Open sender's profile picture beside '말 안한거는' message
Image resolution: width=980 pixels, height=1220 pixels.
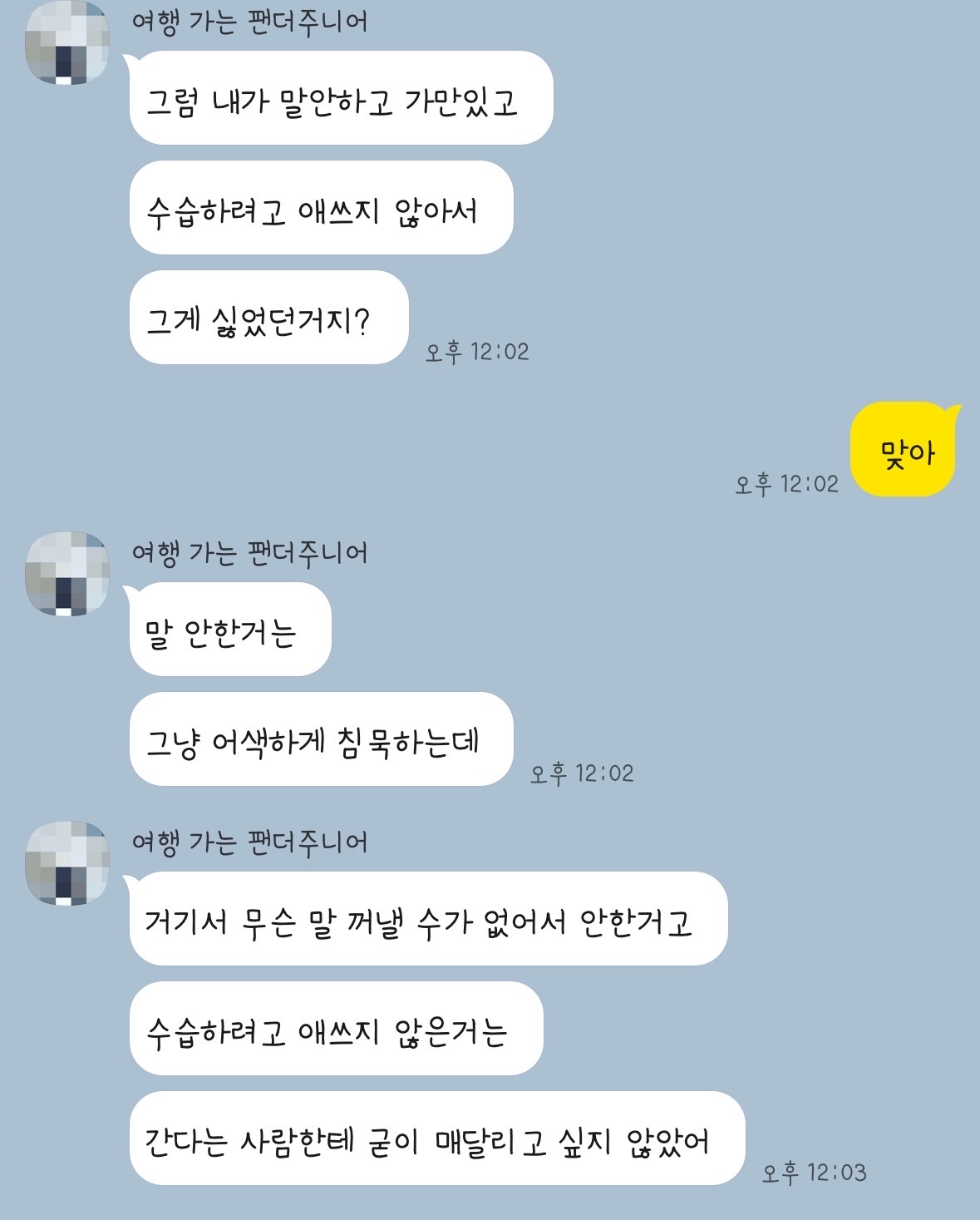(x=67, y=574)
